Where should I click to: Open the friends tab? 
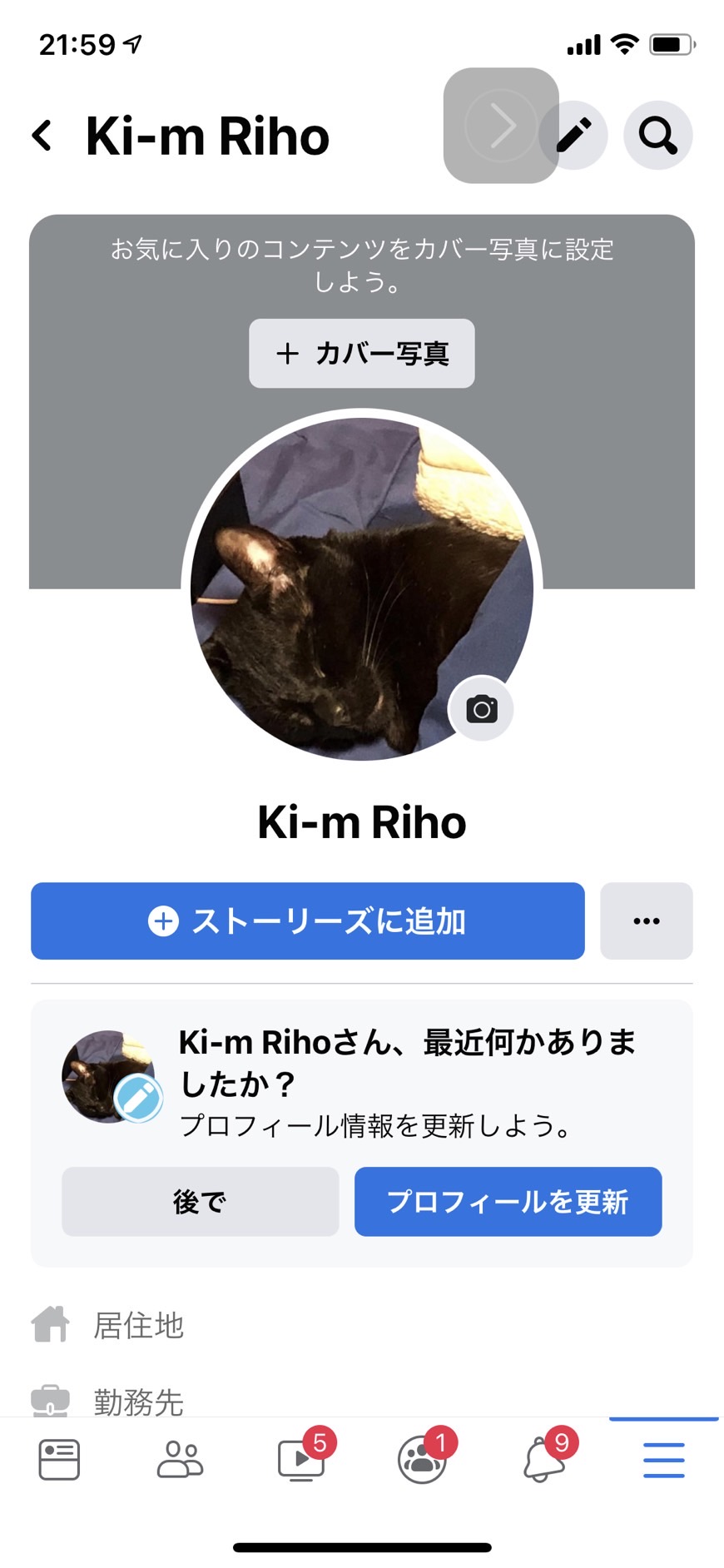click(x=180, y=1459)
